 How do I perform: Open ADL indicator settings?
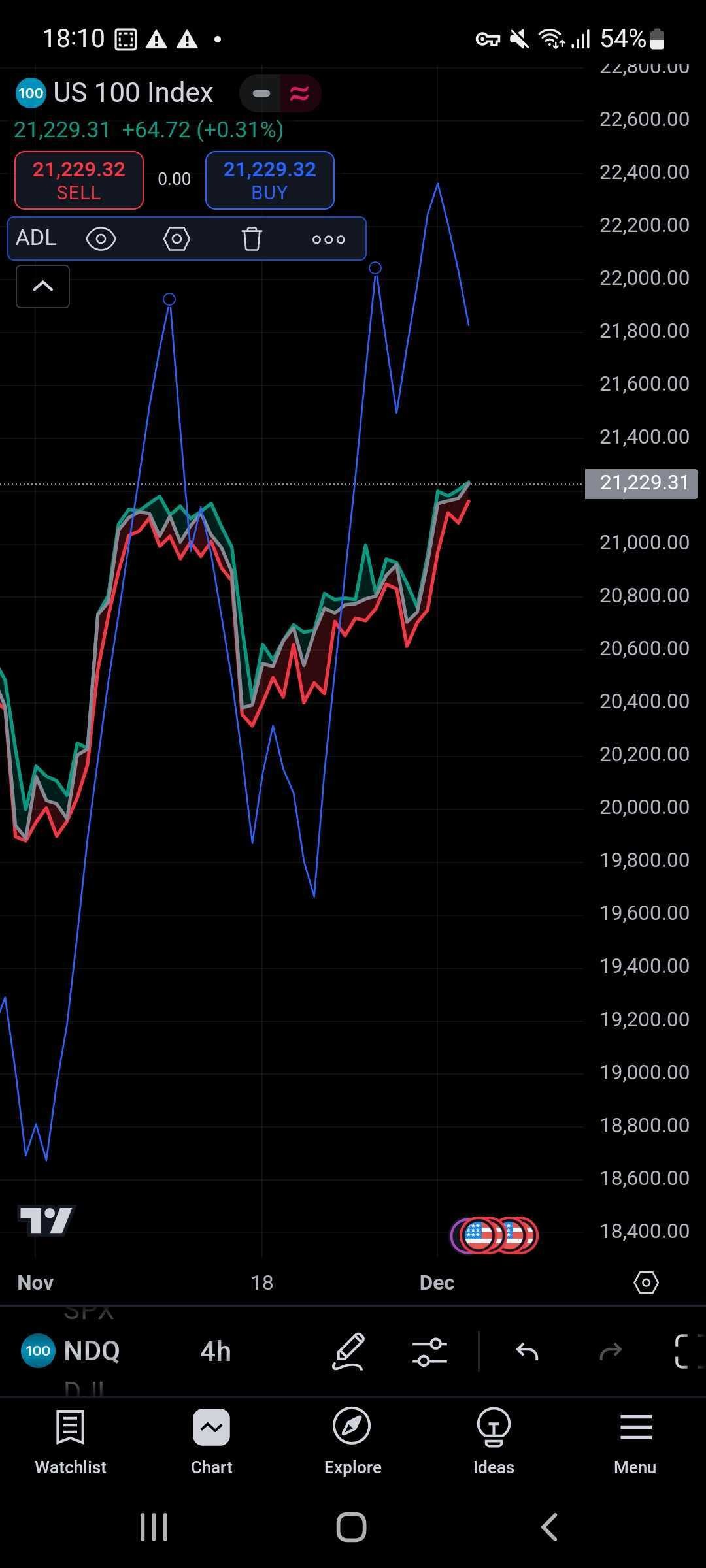coord(176,239)
